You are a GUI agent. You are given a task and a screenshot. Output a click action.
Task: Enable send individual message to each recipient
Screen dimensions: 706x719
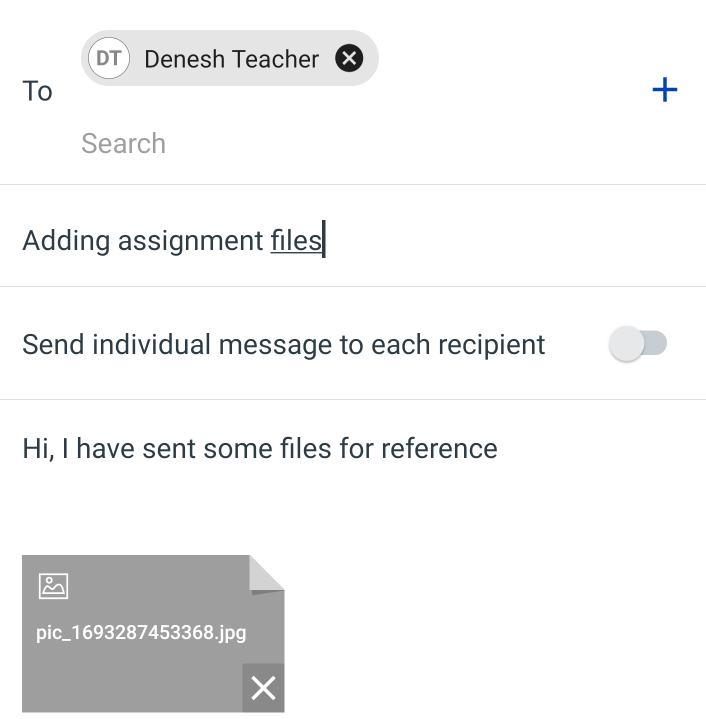pos(638,345)
